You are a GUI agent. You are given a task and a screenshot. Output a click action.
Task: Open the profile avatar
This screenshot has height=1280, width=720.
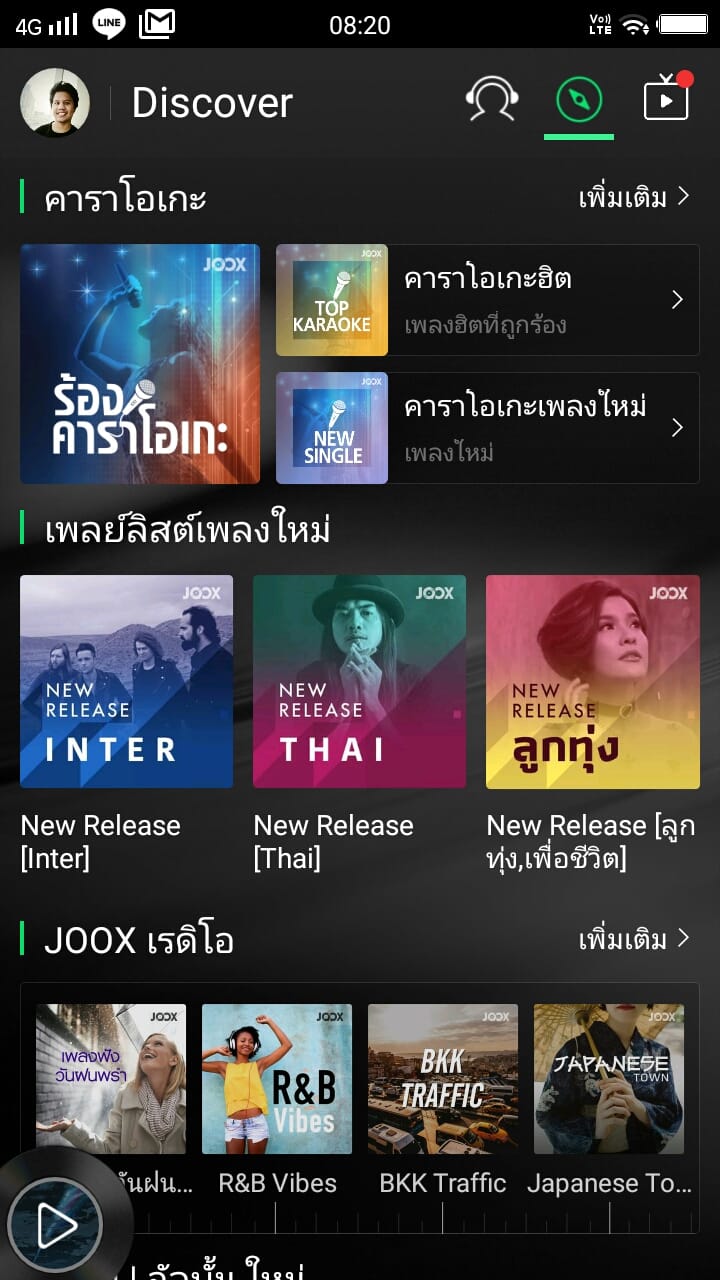pos(55,103)
